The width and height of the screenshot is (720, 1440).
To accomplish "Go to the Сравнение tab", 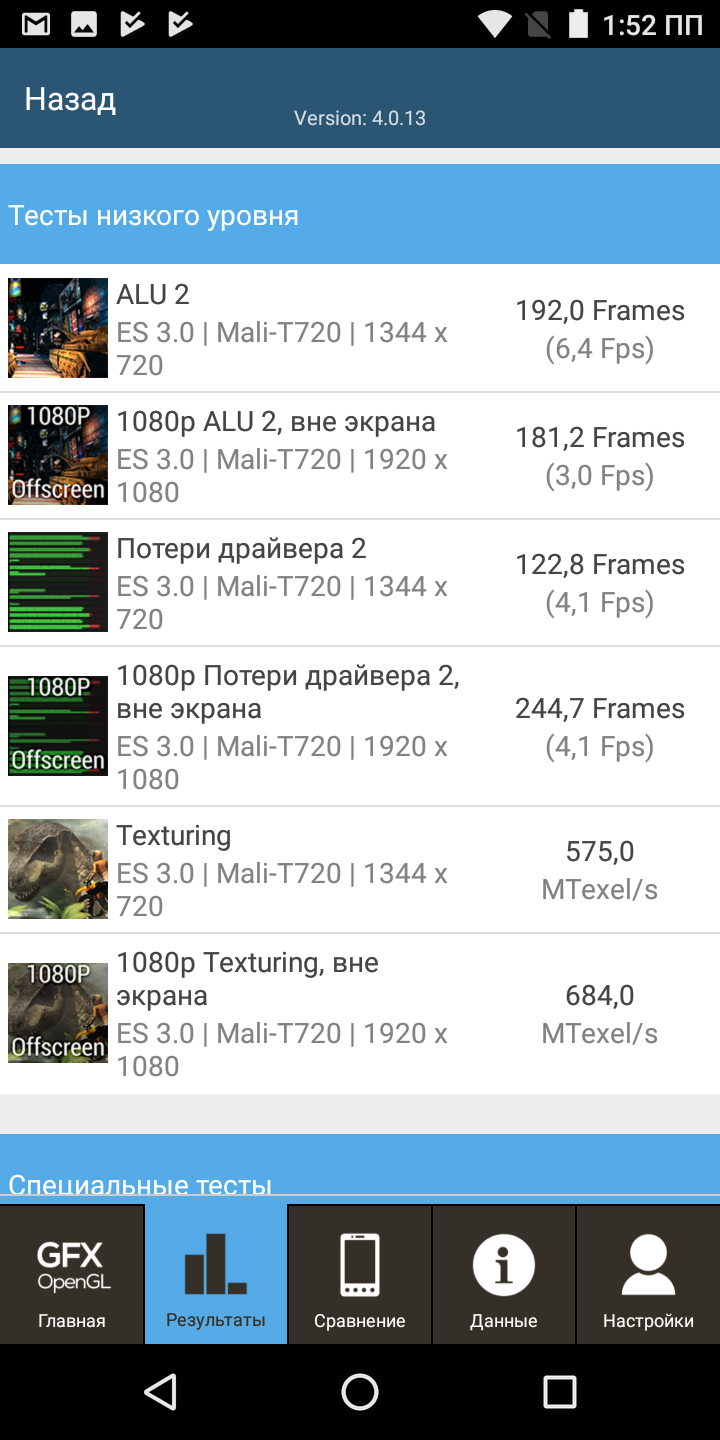I will click(360, 1275).
